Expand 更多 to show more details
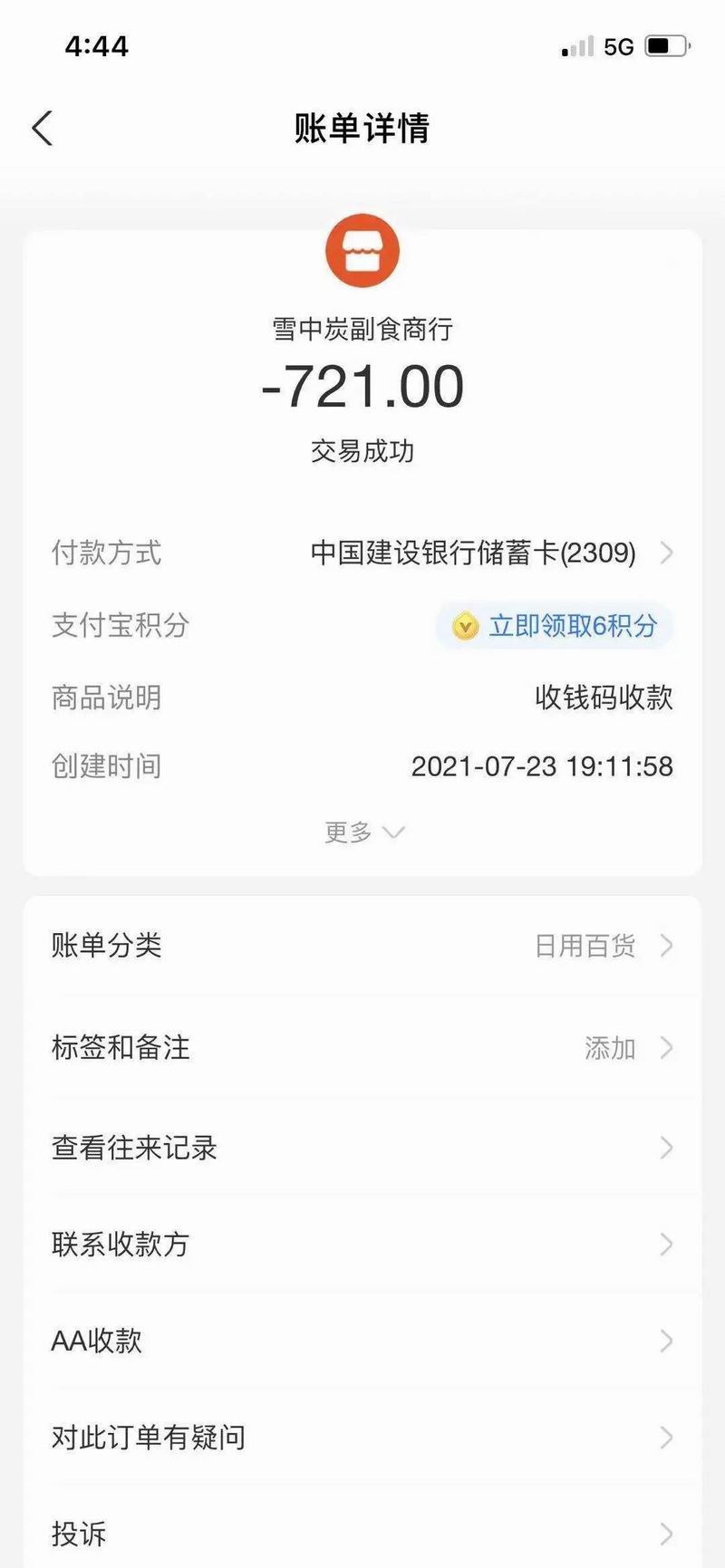The height and width of the screenshot is (1568, 725). [x=363, y=832]
